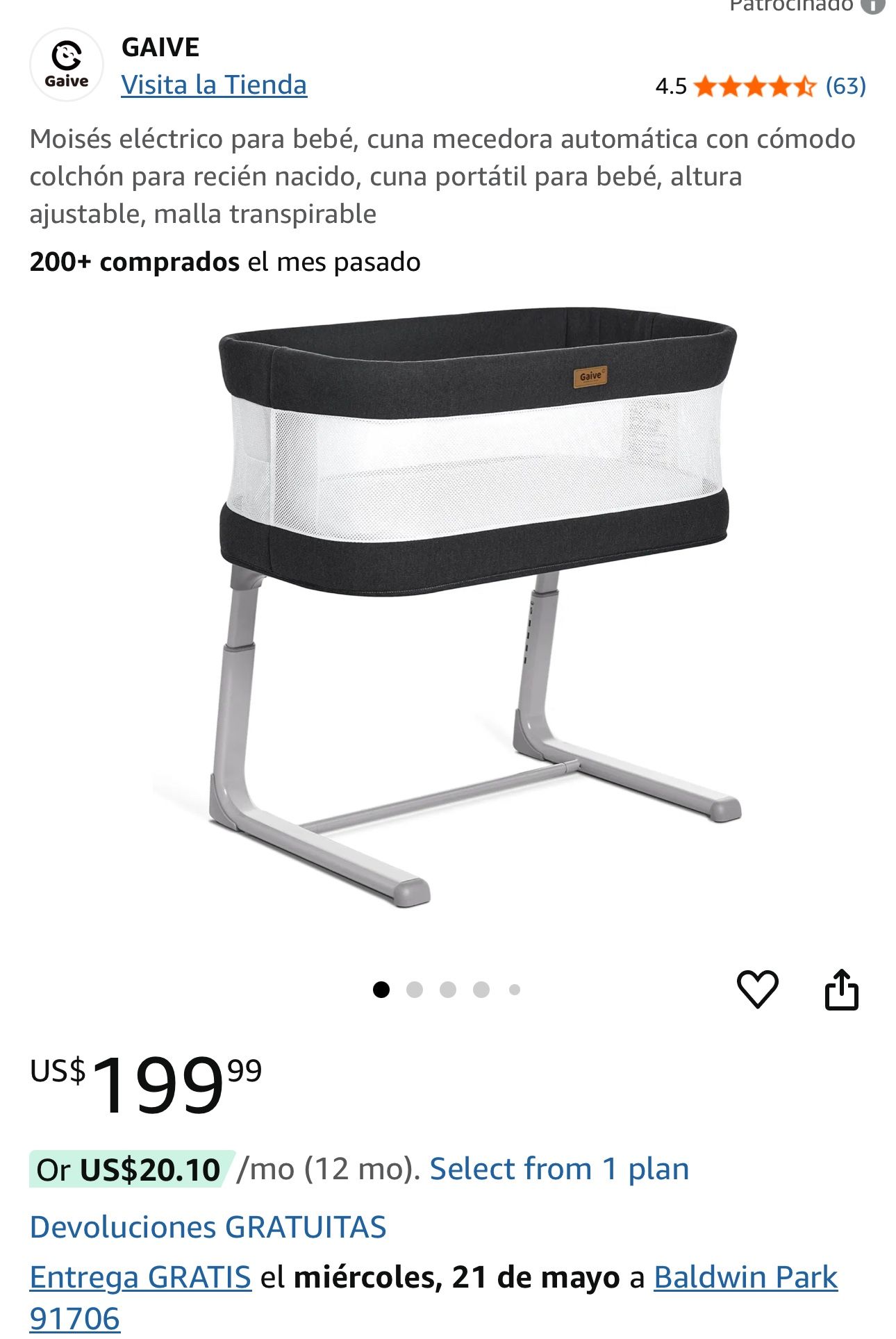Open the Visita la Tienda link
896x1339 pixels.
(x=214, y=85)
